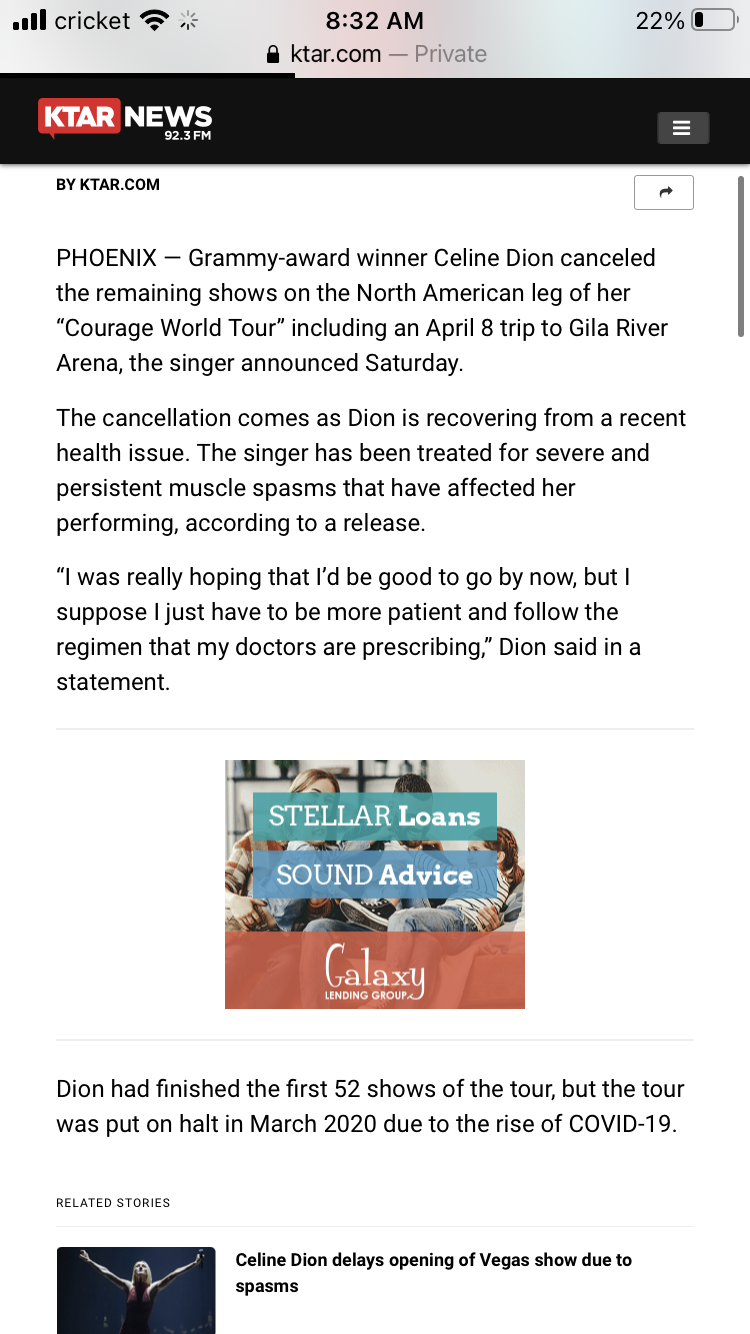Screen dimensions: 750x1334
Task: Open the Galaxy Lending Group ad
Action: [375, 884]
